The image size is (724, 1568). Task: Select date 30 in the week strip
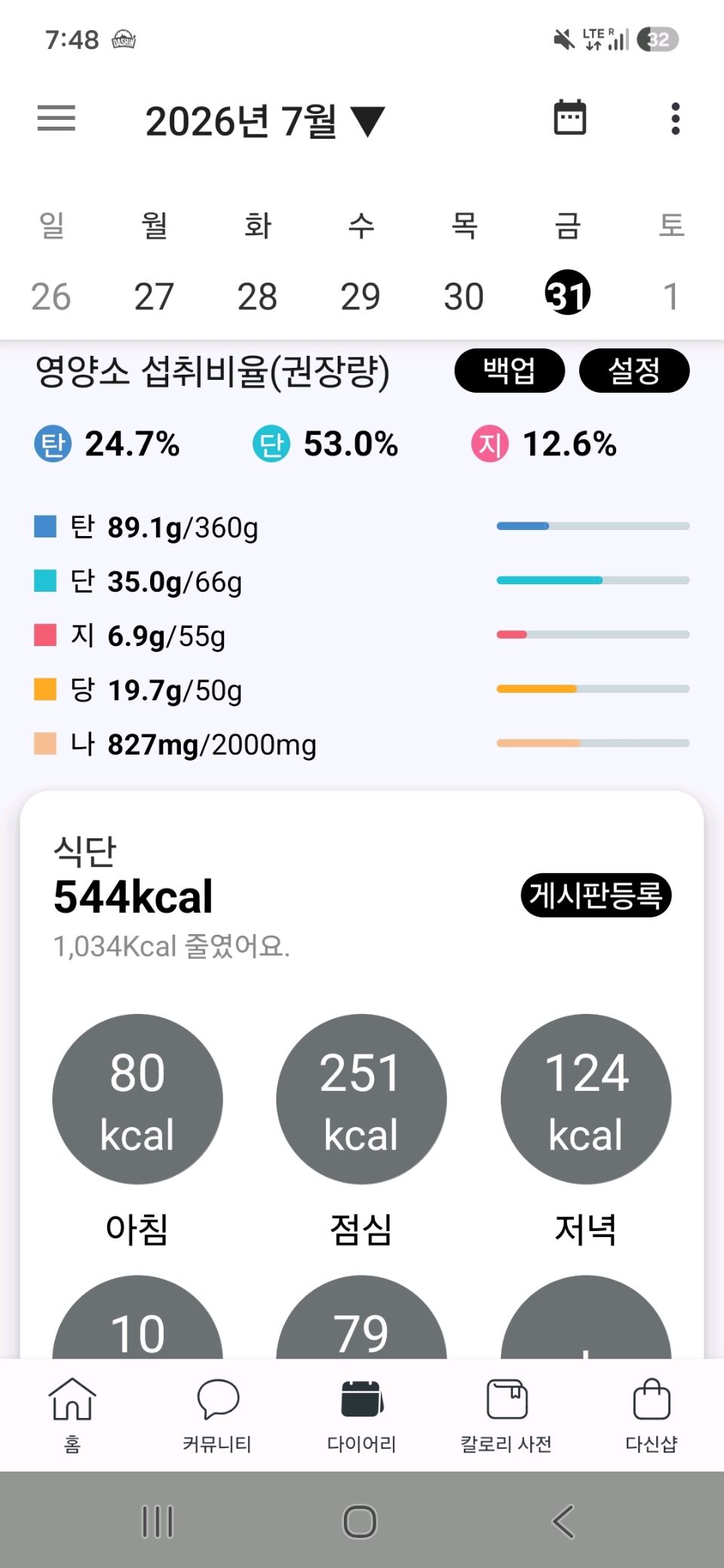[464, 296]
